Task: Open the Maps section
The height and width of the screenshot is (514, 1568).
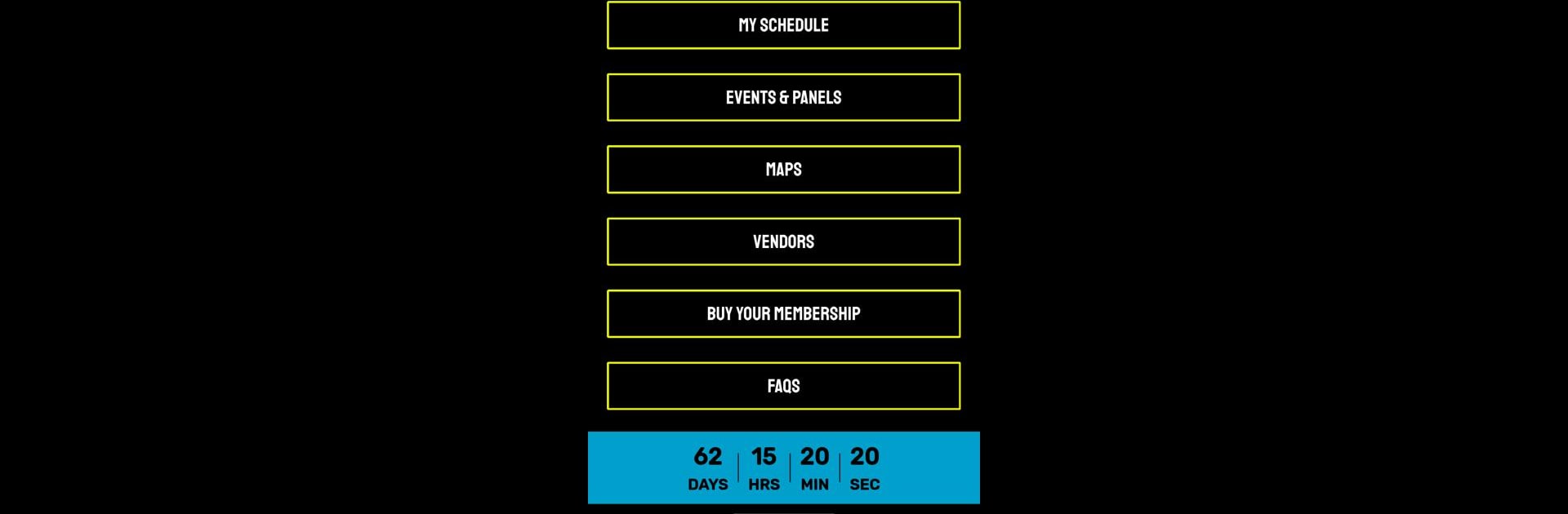Action: coord(783,170)
